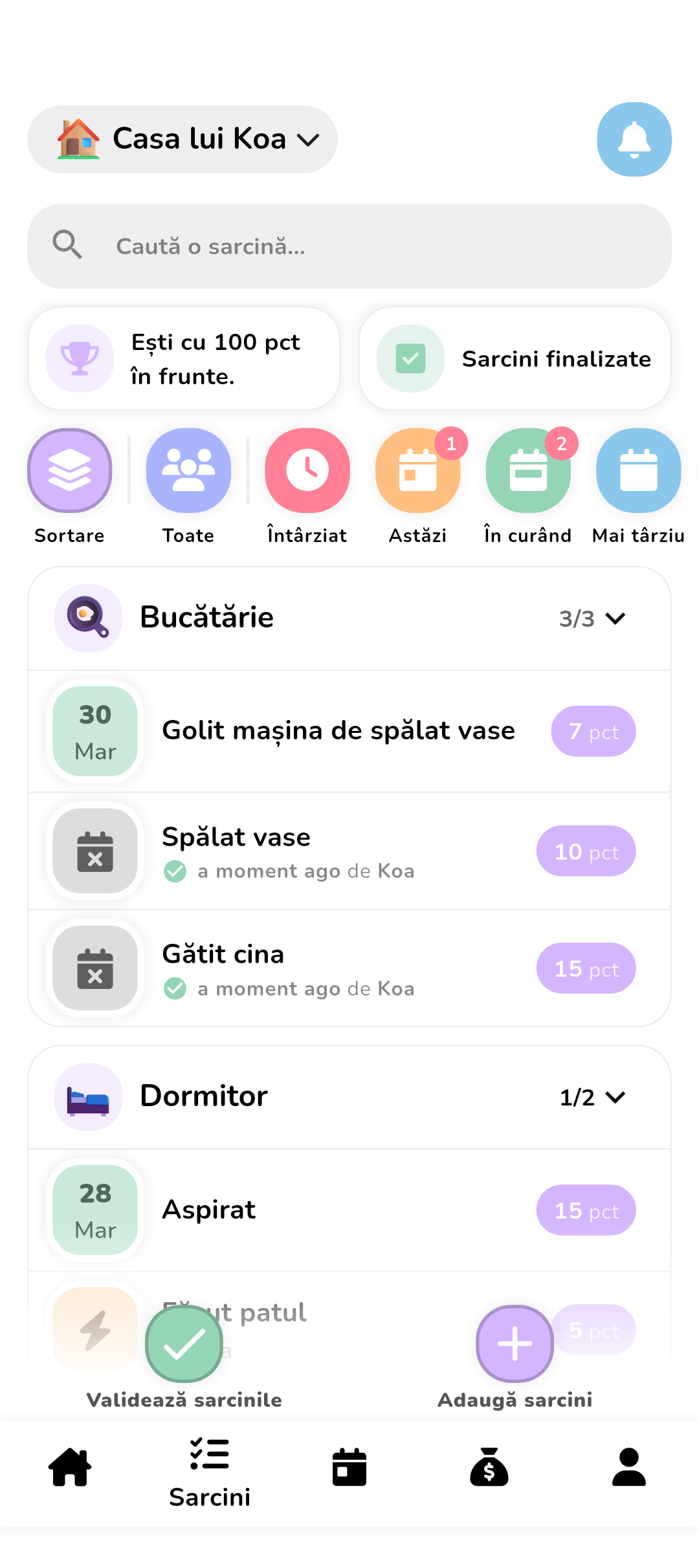Select the Toate filter icon

click(188, 470)
